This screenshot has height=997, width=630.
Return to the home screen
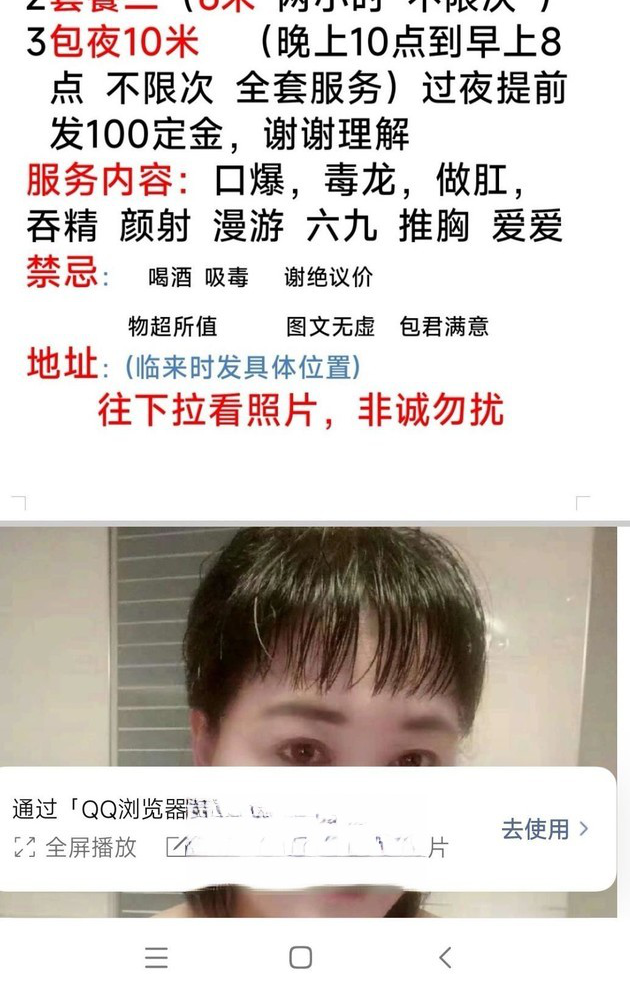point(301,957)
